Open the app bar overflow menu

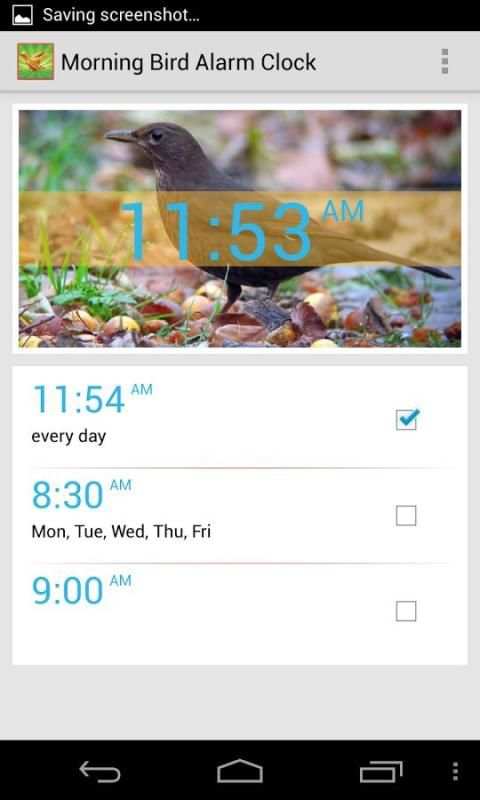(444, 62)
